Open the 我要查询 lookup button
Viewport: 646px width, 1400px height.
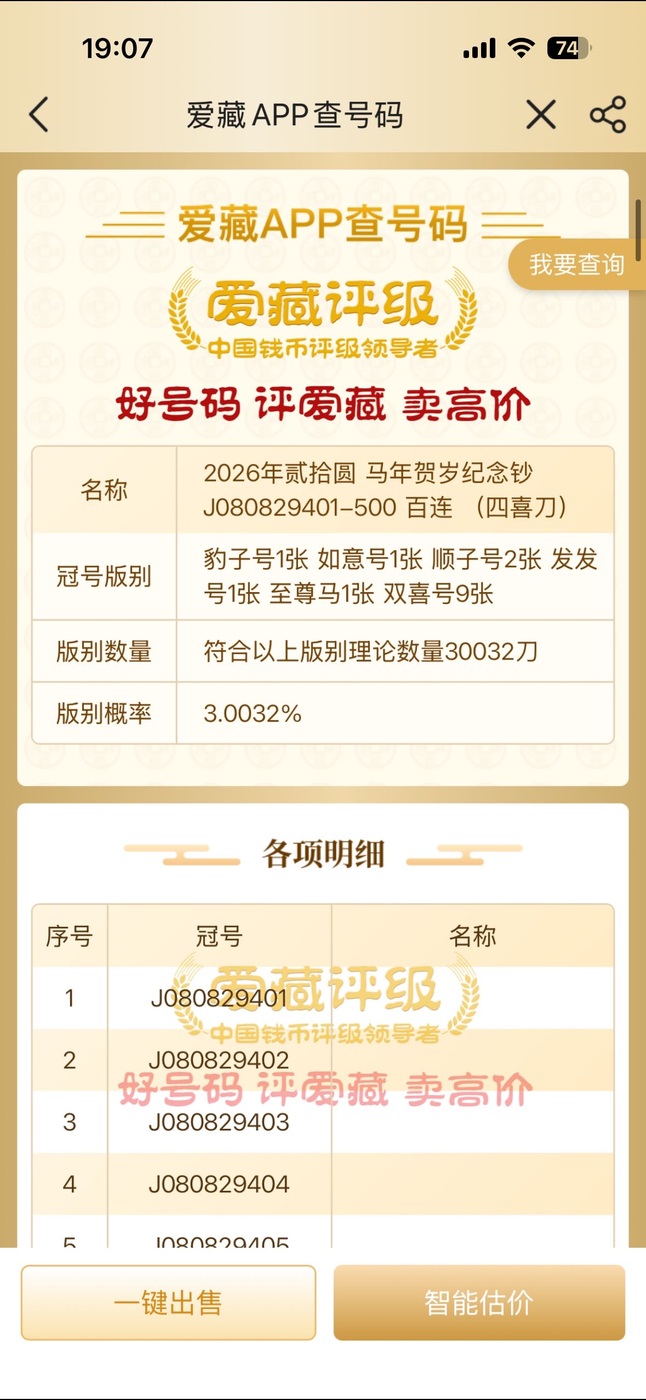(577, 265)
